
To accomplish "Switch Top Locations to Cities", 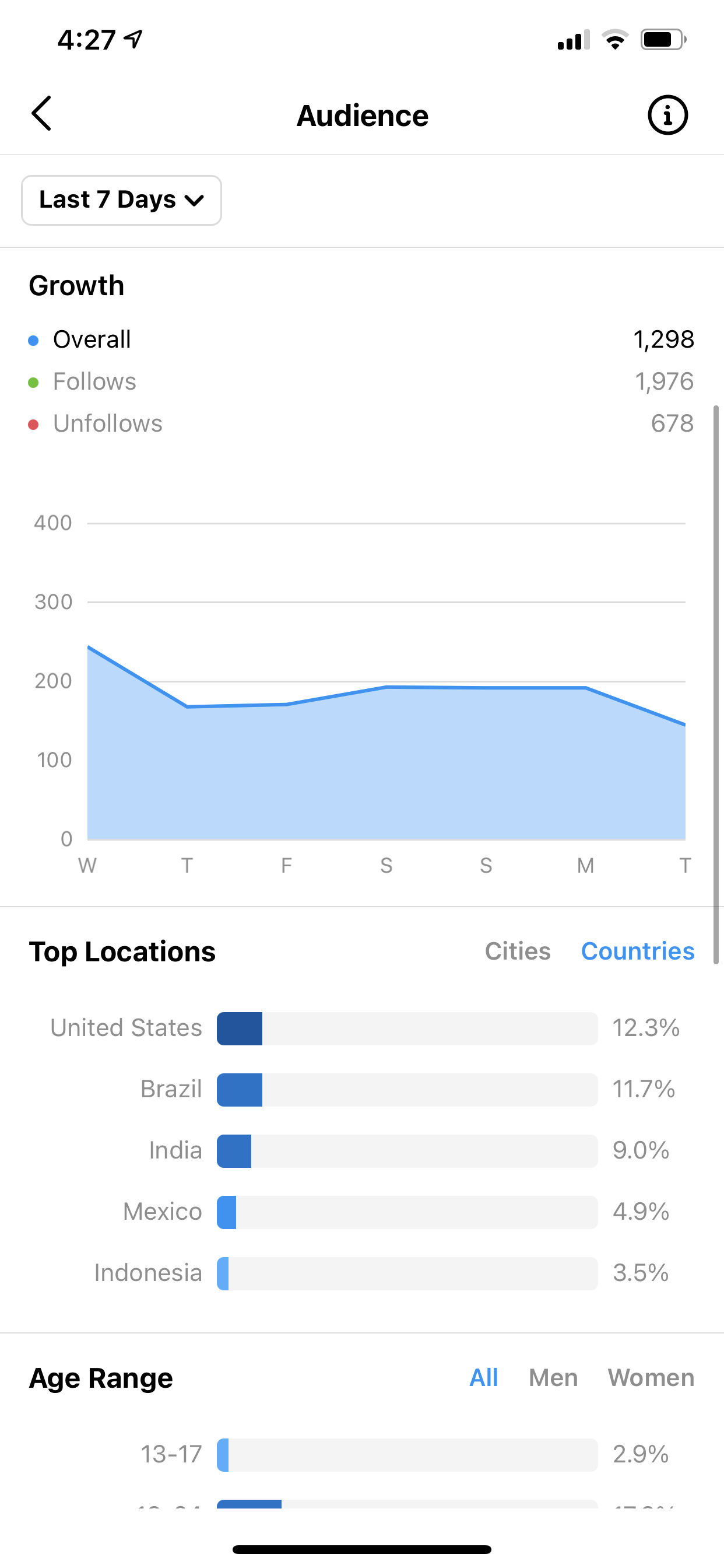I will tap(518, 951).
